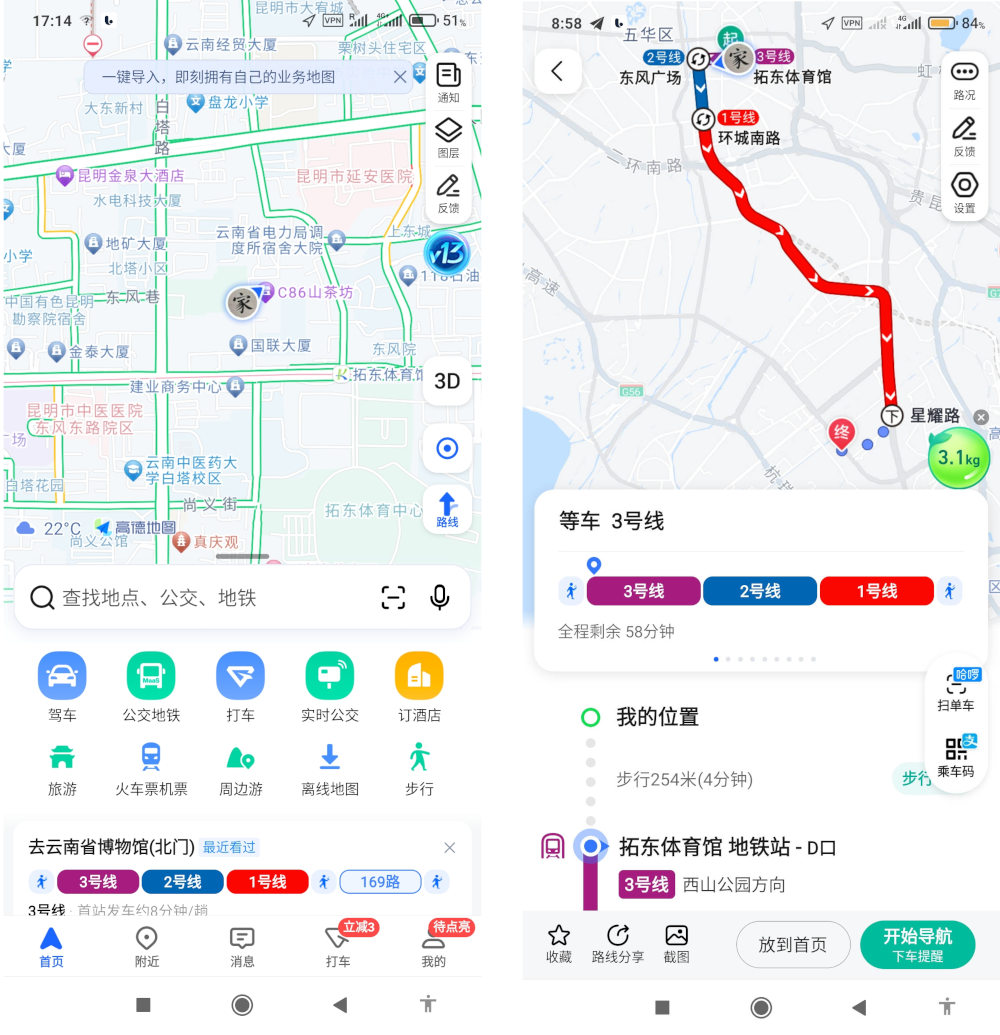
Task: Dismiss the one-click import map banner
Action: click(399, 77)
